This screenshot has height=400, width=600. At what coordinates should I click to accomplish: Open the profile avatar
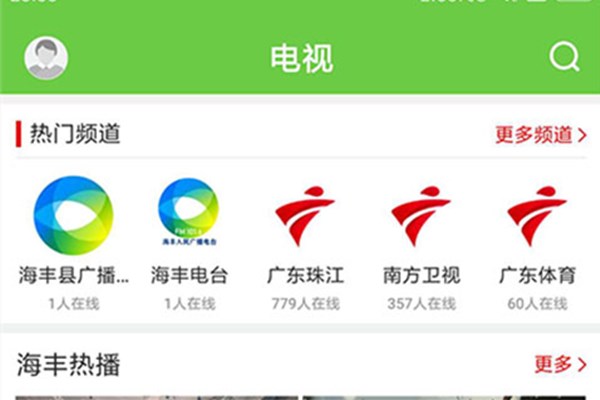(x=47, y=58)
